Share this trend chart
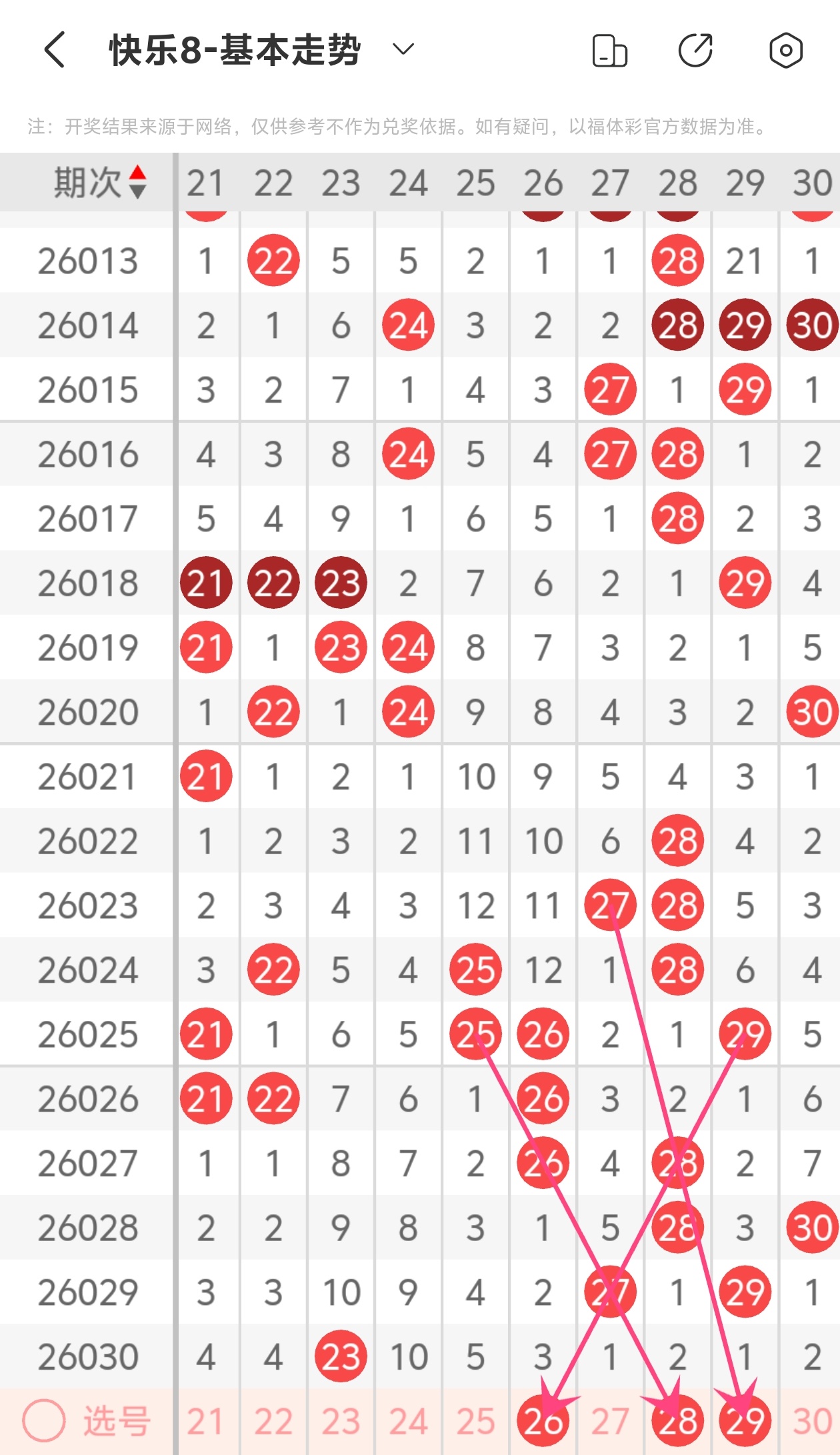Viewport: 840px width, 1455px height. 696,50
